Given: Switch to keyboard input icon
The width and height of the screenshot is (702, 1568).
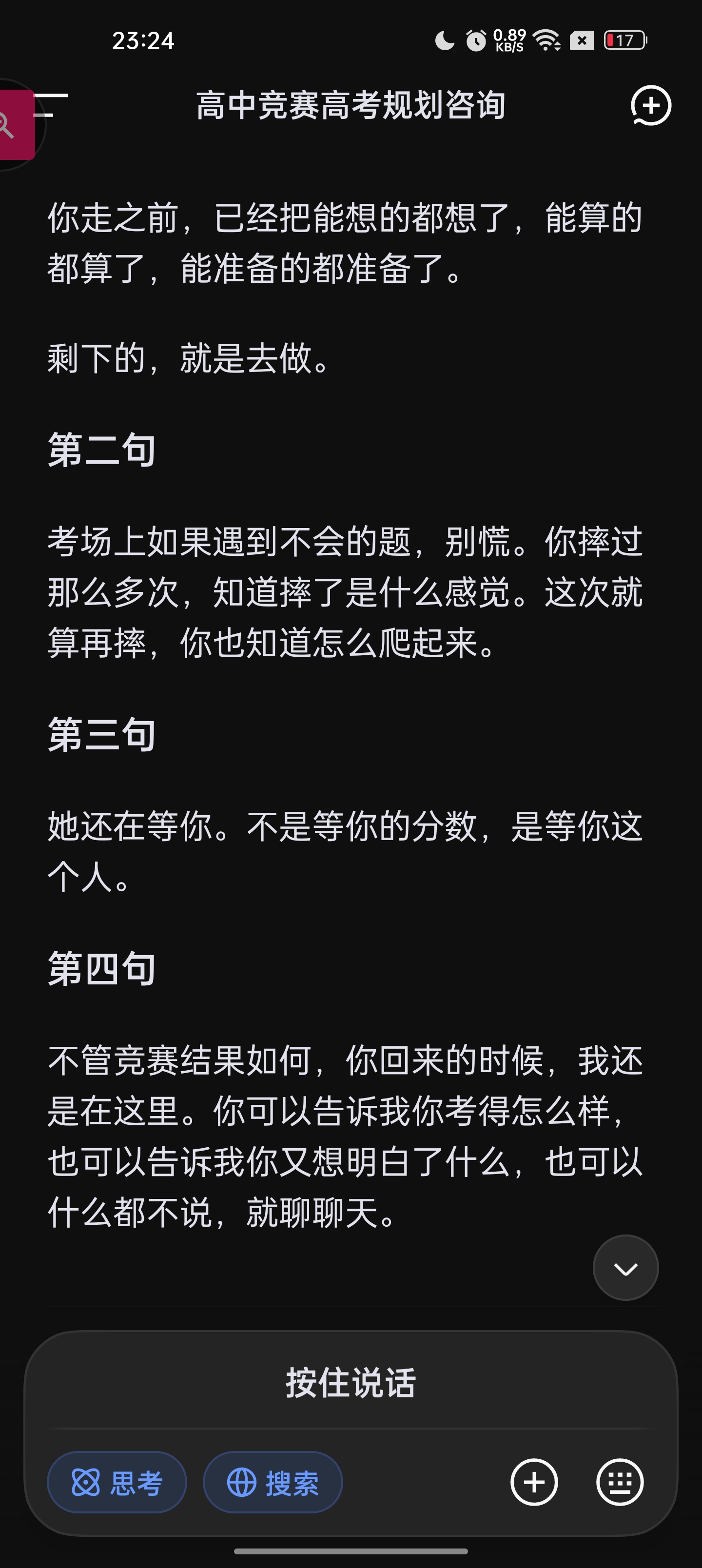Looking at the screenshot, I should tap(620, 1483).
